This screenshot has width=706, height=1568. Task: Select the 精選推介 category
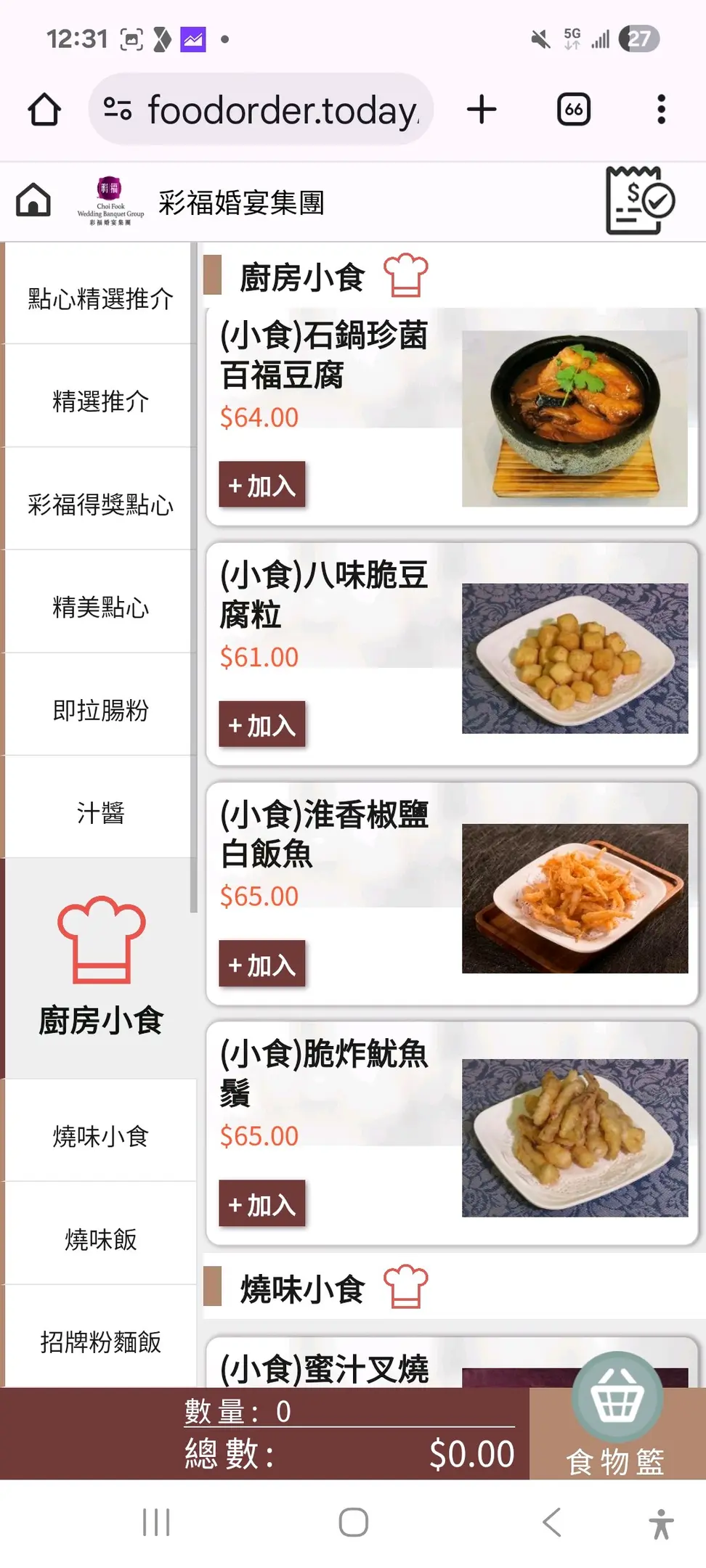point(100,401)
